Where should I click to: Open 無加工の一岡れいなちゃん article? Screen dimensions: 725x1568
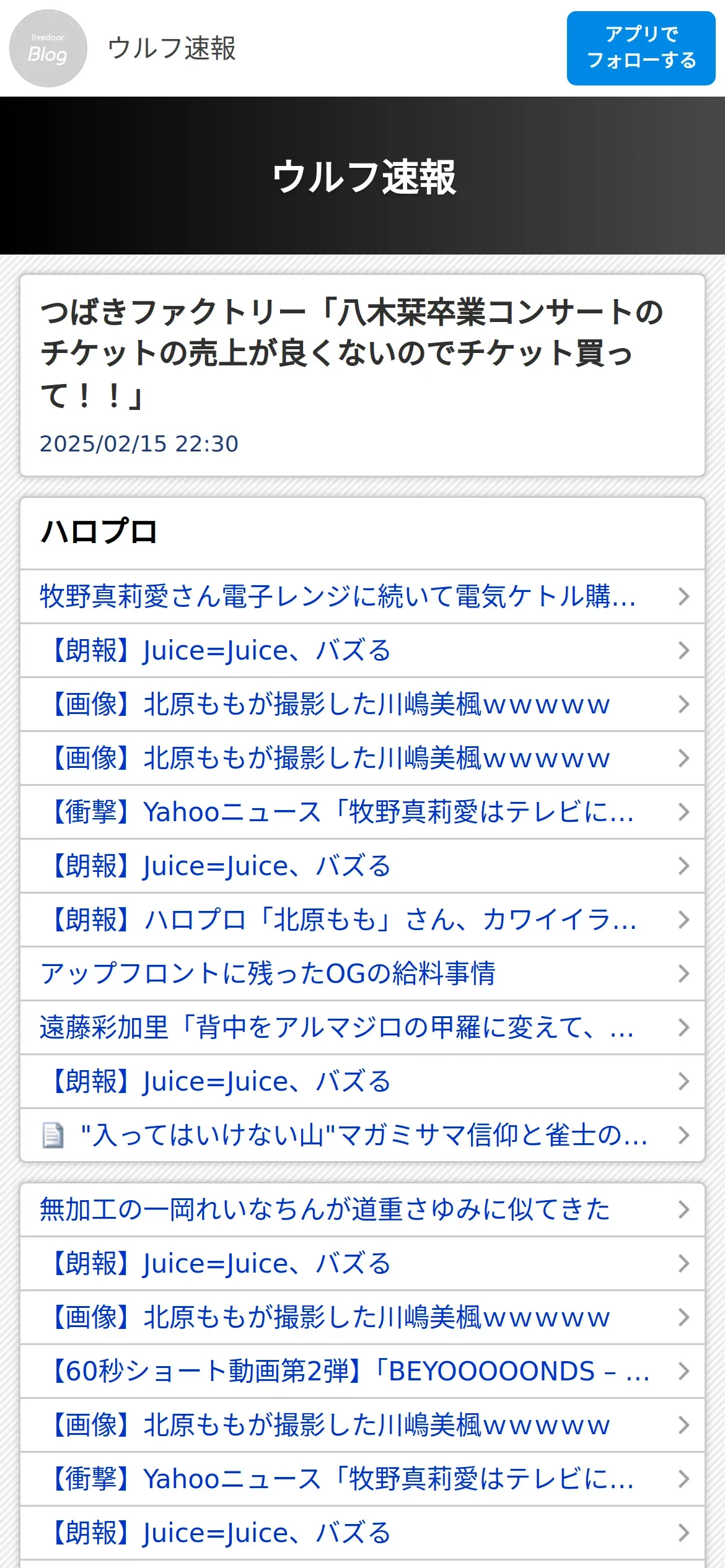click(x=362, y=1209)
